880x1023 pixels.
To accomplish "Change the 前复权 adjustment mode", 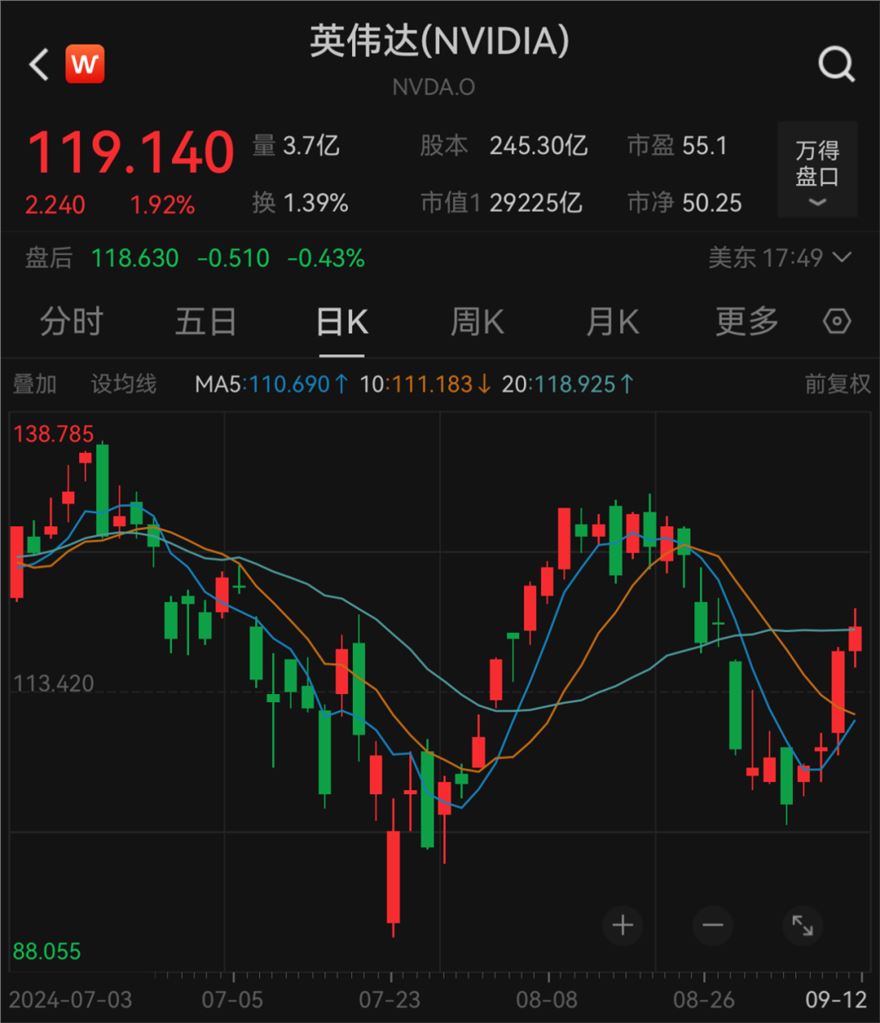I will point(838,384).
